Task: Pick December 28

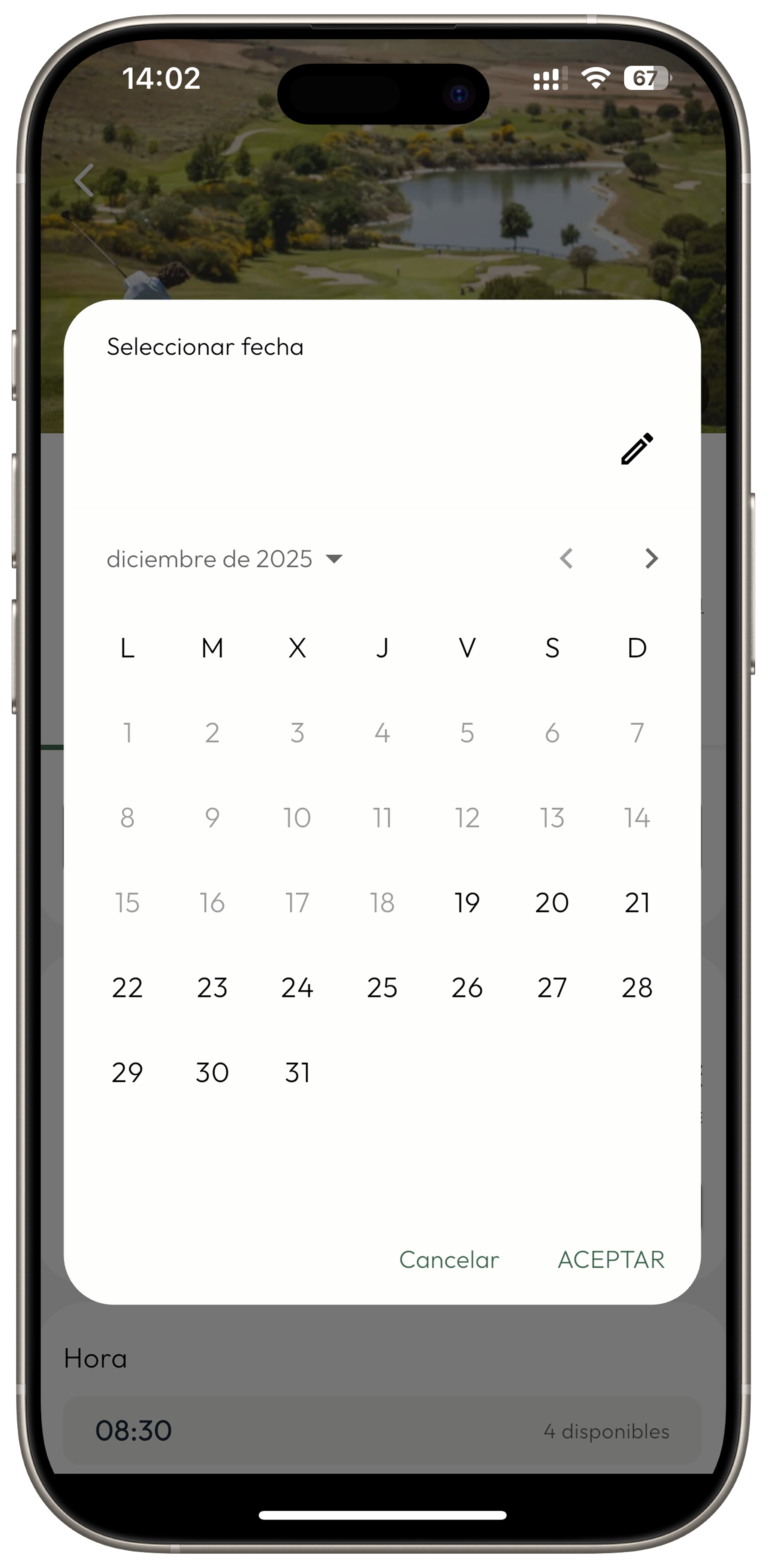Action: tap(637, 987)
